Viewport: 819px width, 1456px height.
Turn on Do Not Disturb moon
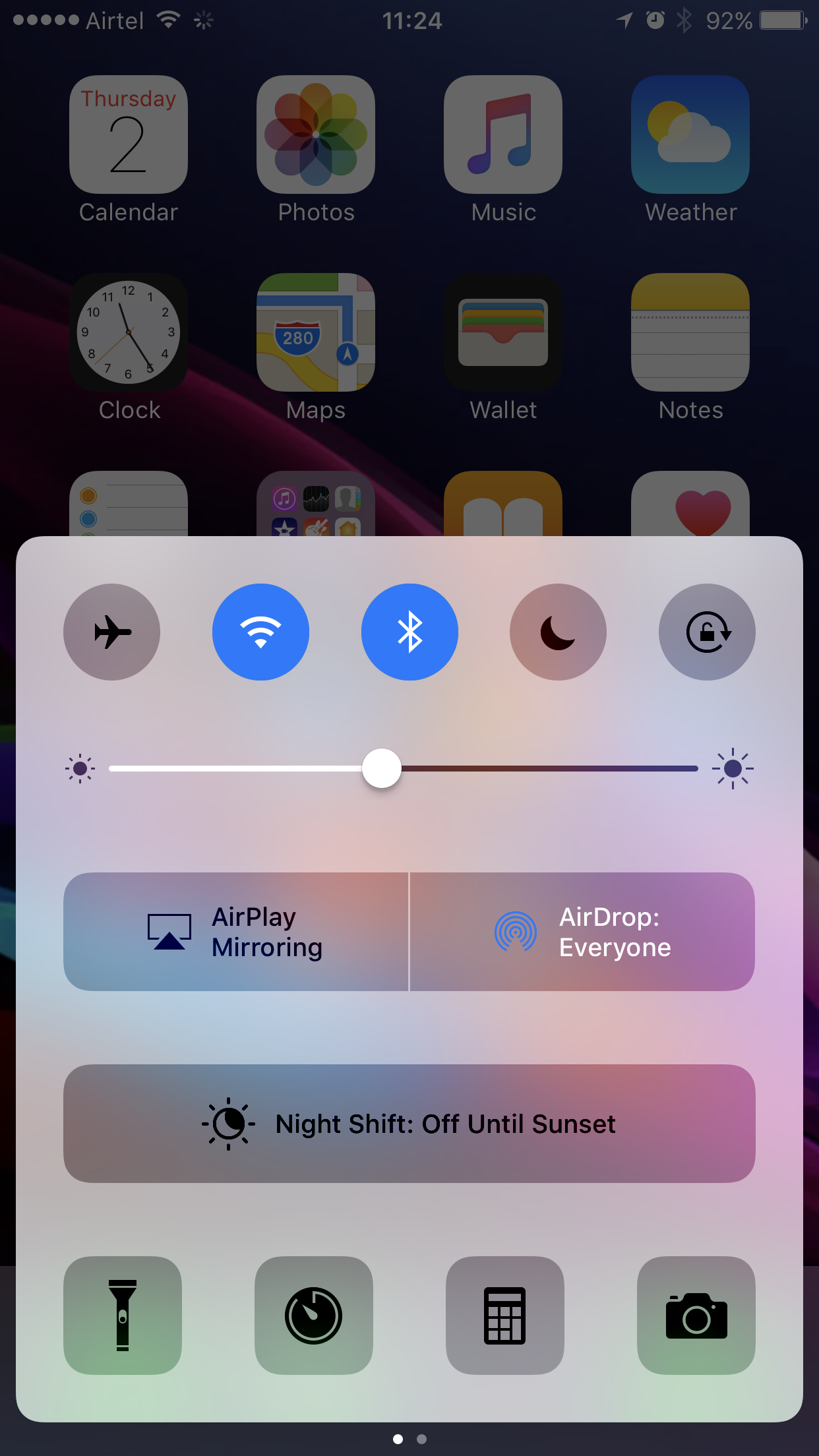(558, 632)
